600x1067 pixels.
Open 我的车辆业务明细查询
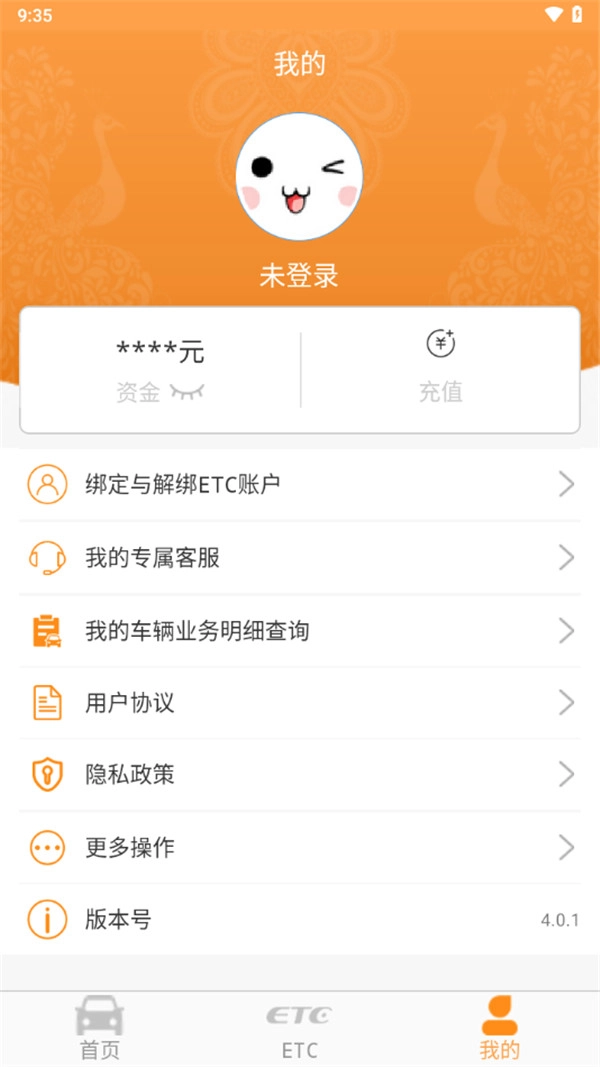pos(300,631)
